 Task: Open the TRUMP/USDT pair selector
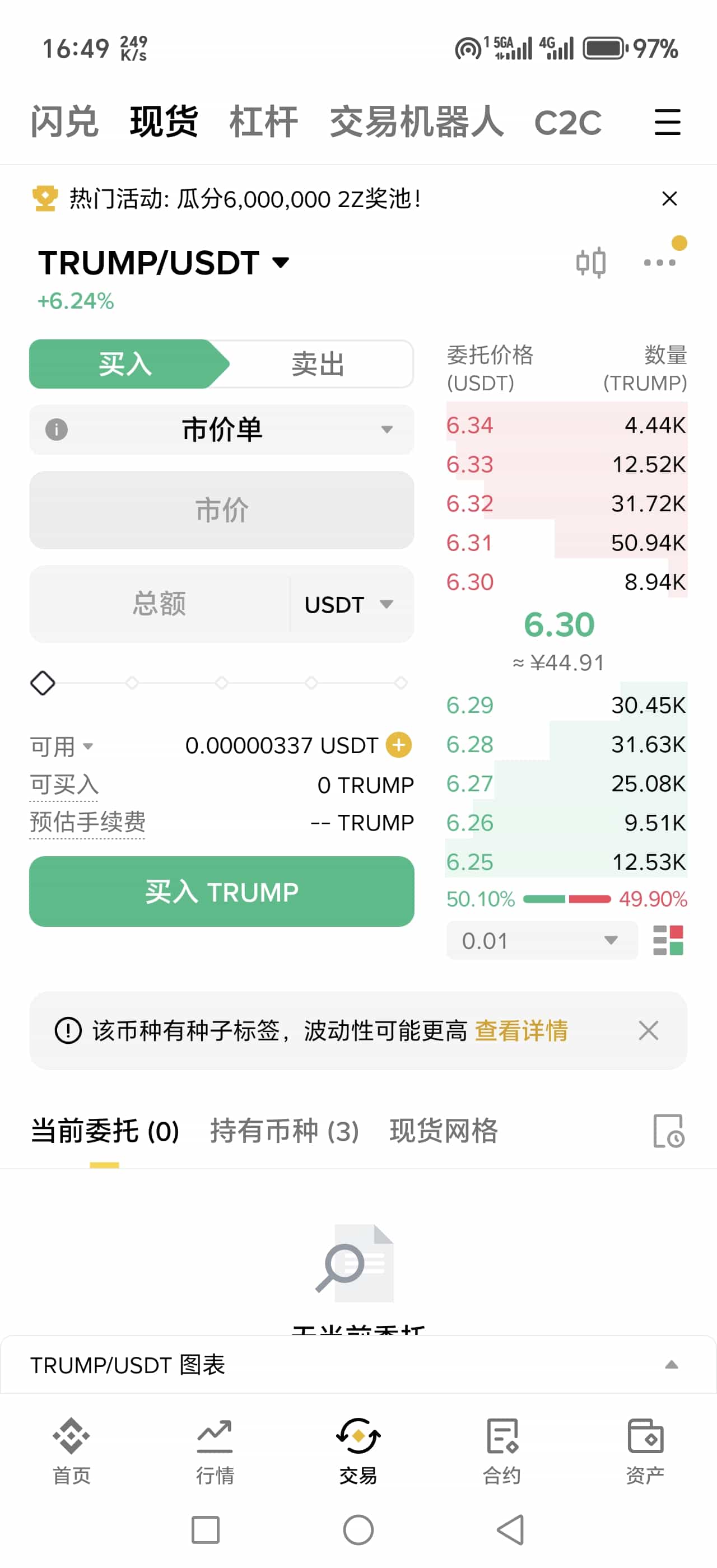coord(163,263)
